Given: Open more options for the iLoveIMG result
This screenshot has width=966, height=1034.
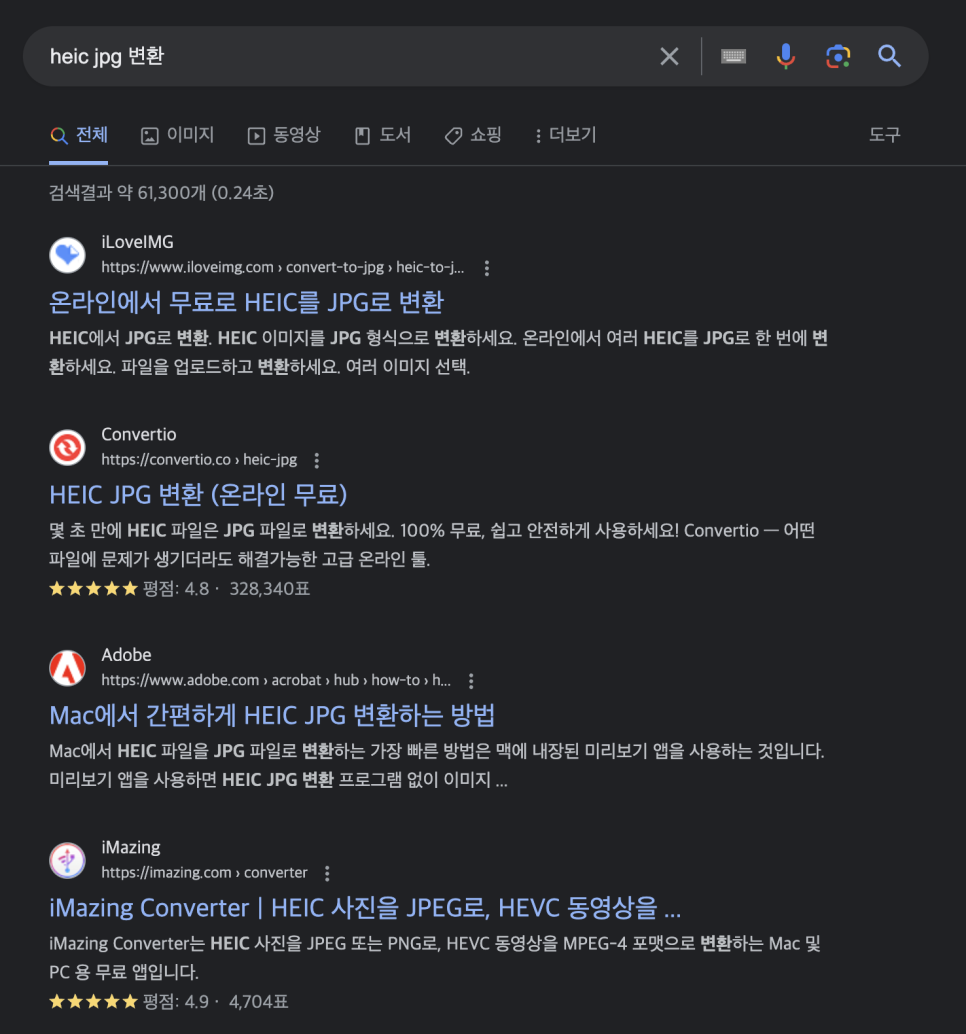Looking at the screenshot, I should coord(487,268).
